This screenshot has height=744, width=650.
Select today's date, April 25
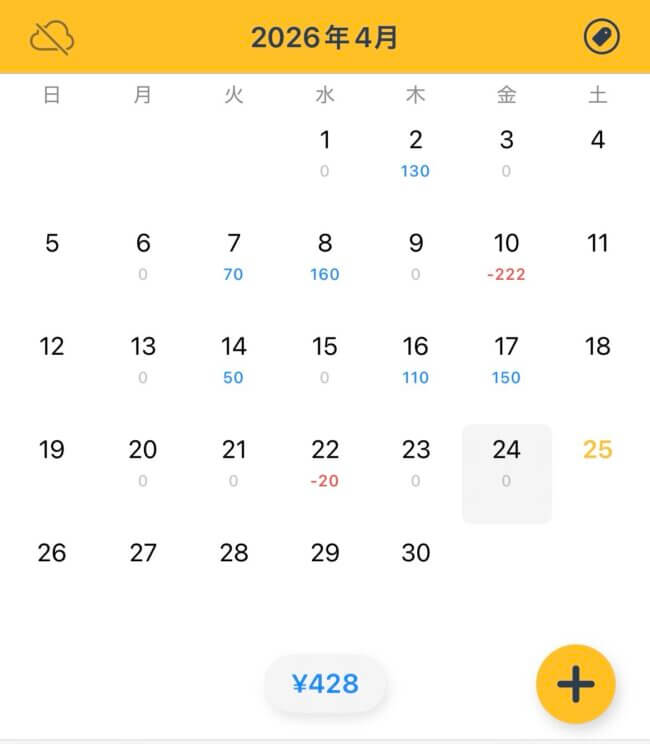[x=597, y=450]
